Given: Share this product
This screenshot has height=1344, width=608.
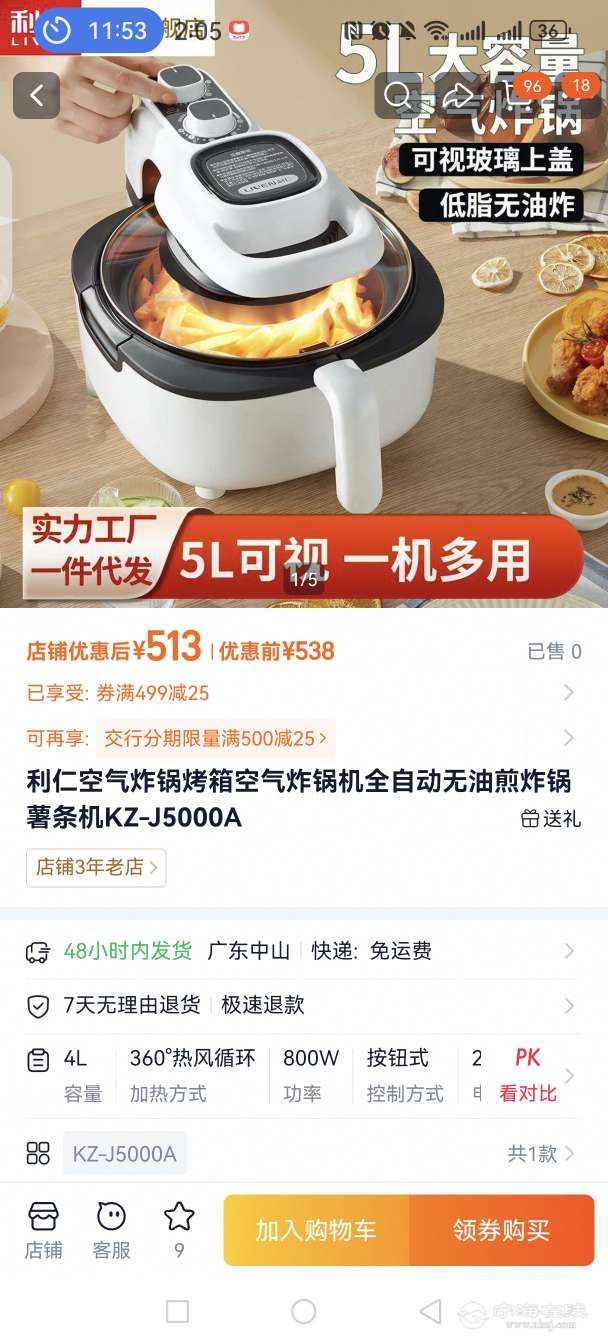Looking at the screenshot, I should pos(457,96).
